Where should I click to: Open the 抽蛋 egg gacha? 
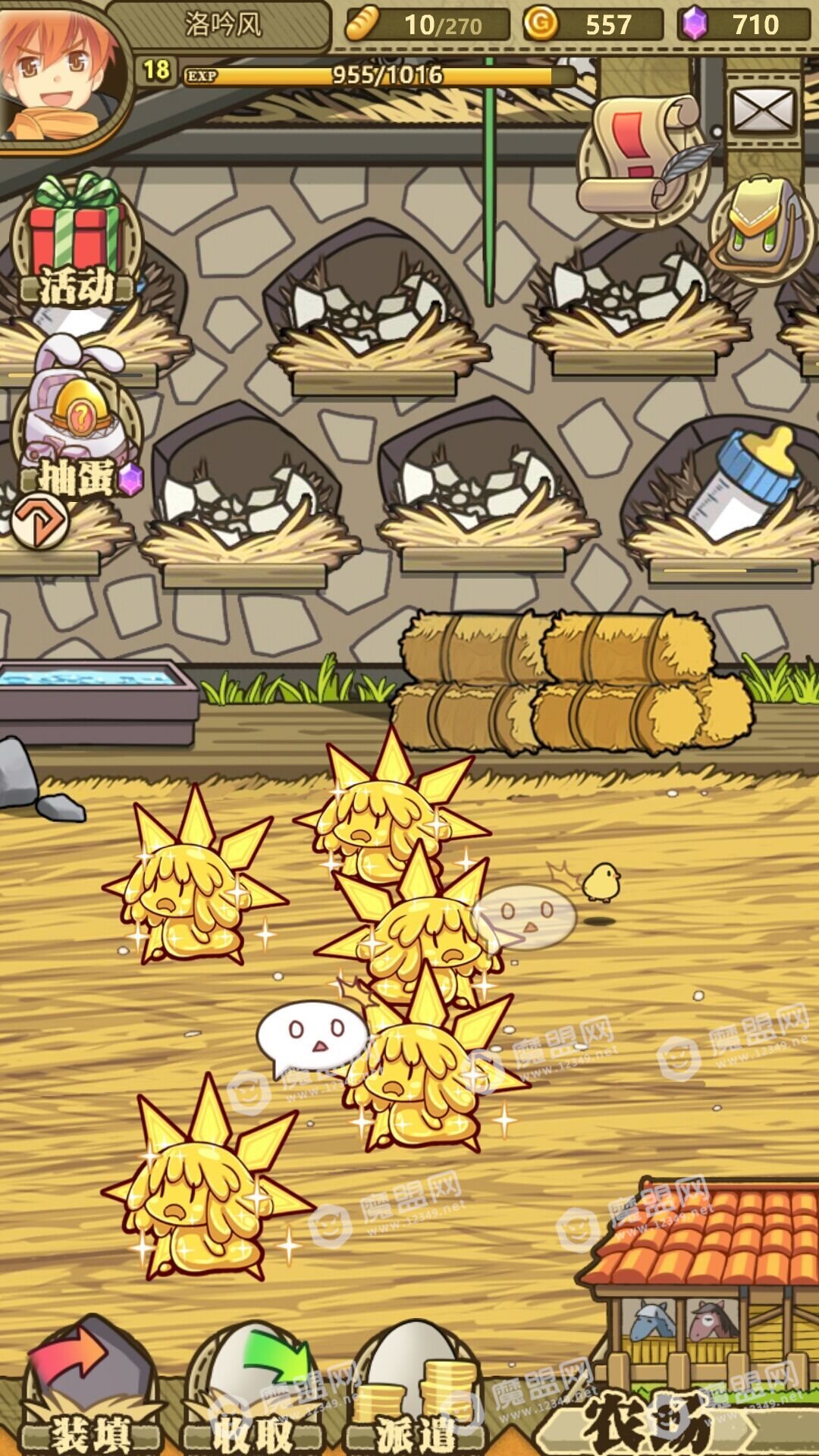(76, 432)
